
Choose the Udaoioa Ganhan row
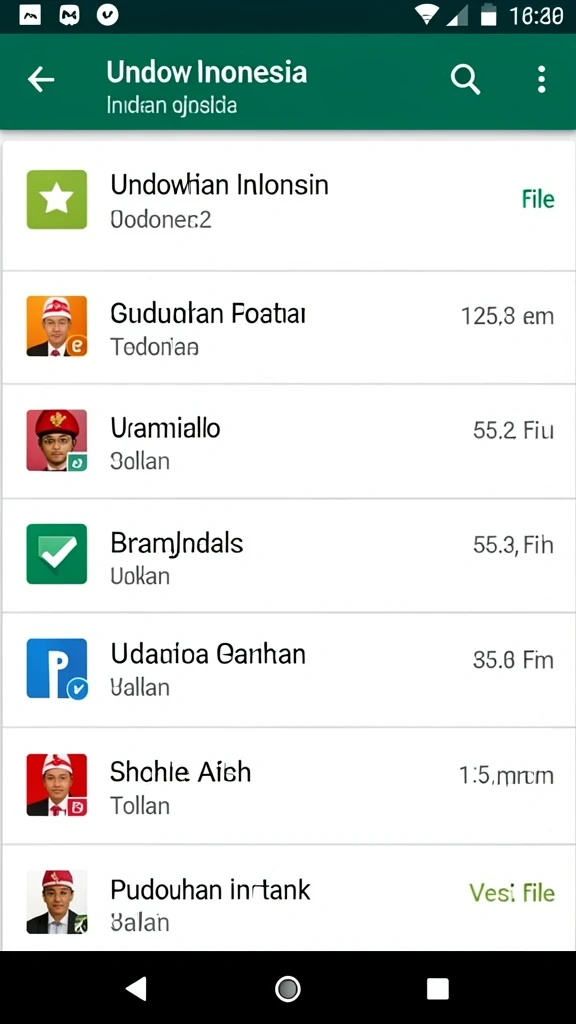pyautogui.click(x=288, y=670)
